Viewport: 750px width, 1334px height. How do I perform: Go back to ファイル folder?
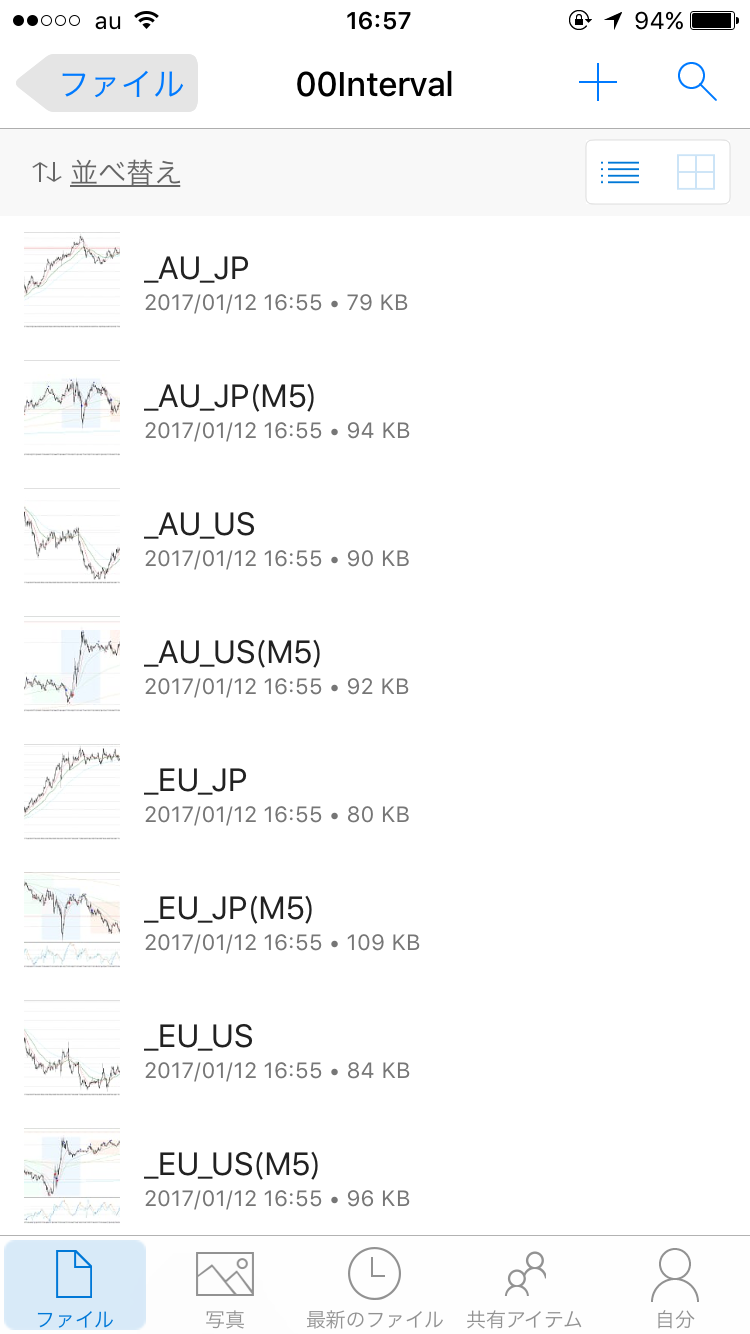pyautogui.click(x=110, y=83)
